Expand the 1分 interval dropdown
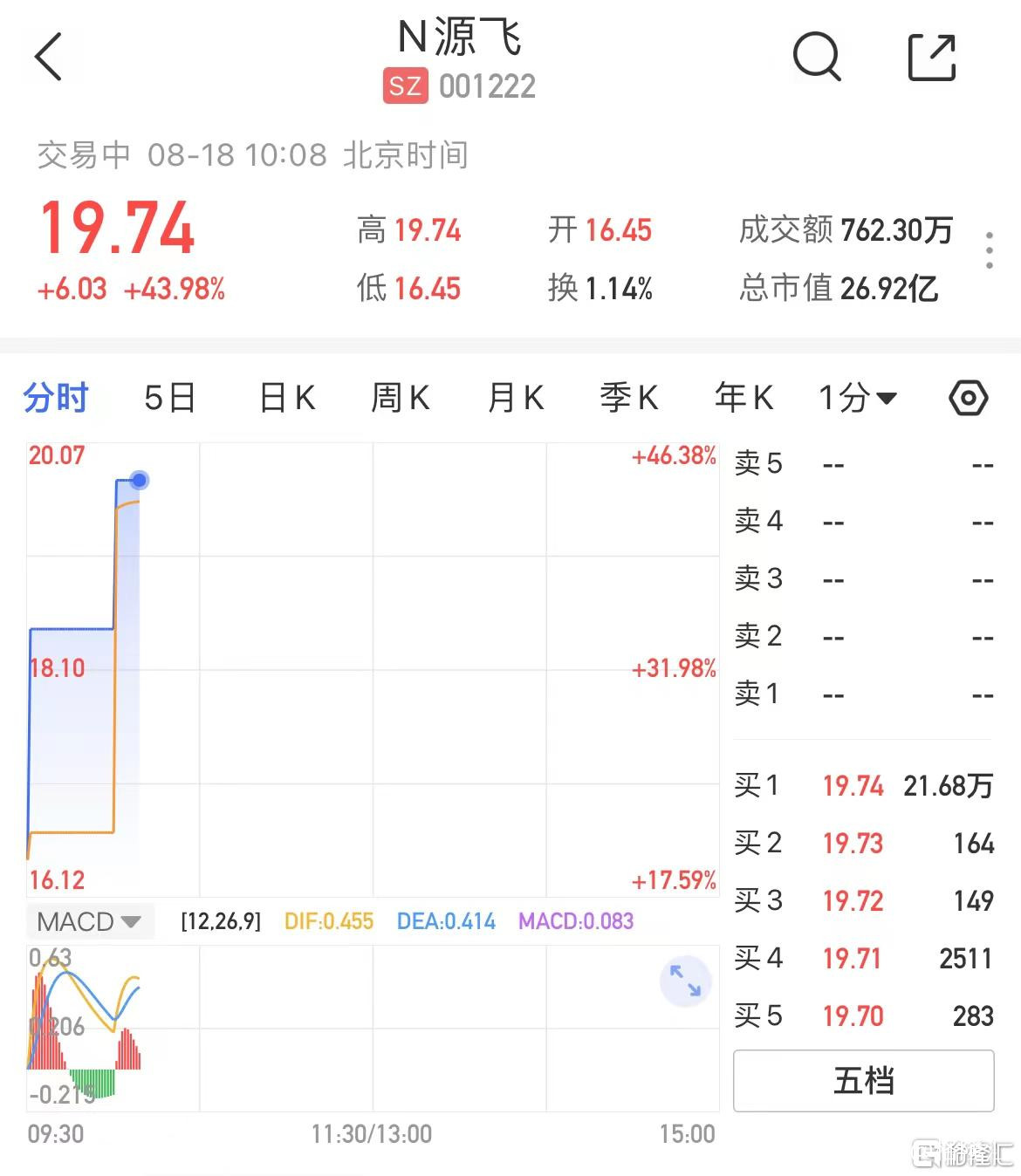 tap(858, 398)
